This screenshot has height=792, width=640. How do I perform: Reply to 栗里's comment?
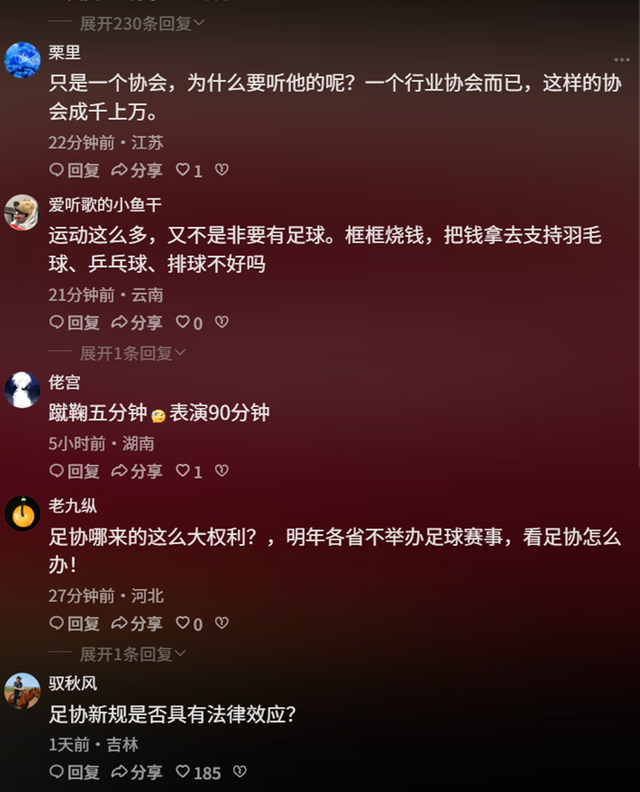pos(75,170)
